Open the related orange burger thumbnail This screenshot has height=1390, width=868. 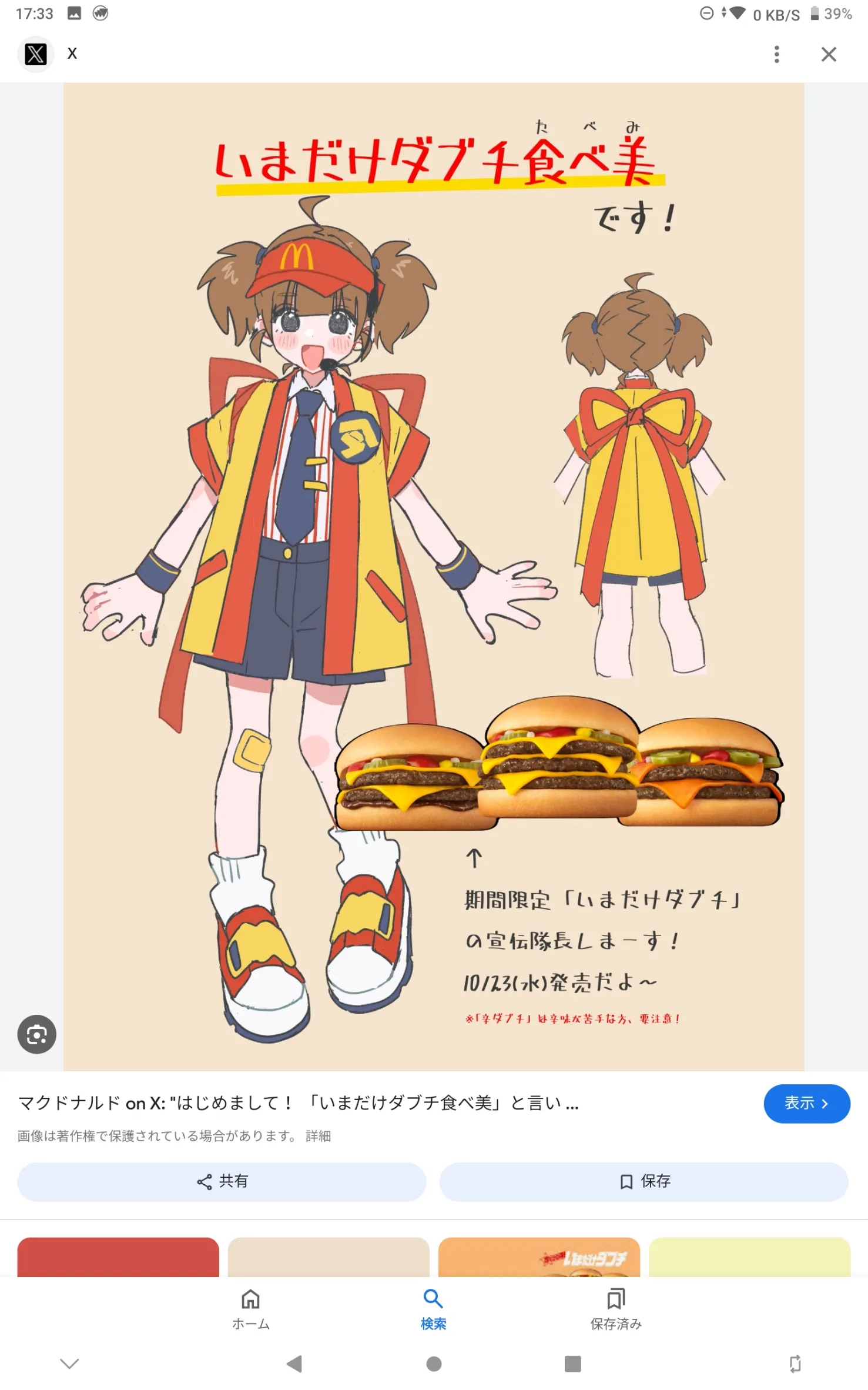pyautogui.click(x=539, y=1257)
